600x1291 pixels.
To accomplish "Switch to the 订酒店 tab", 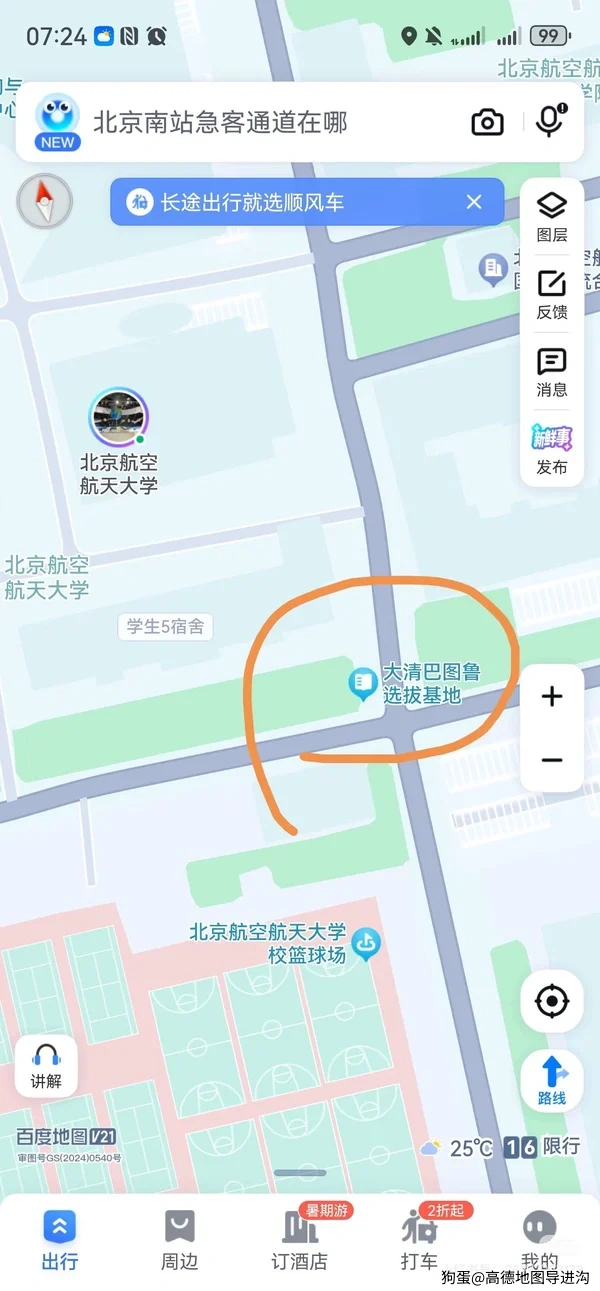I will [x=300, y=1238].
